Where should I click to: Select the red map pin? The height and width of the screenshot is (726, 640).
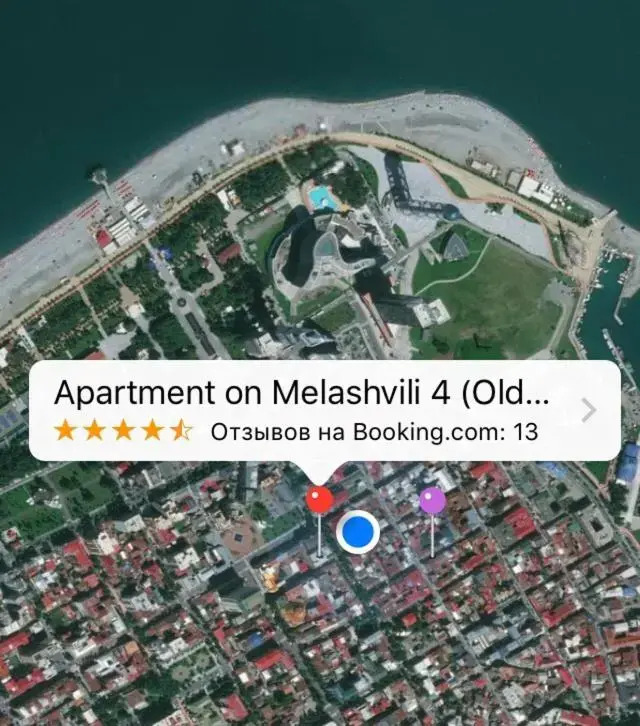[319, 500]
